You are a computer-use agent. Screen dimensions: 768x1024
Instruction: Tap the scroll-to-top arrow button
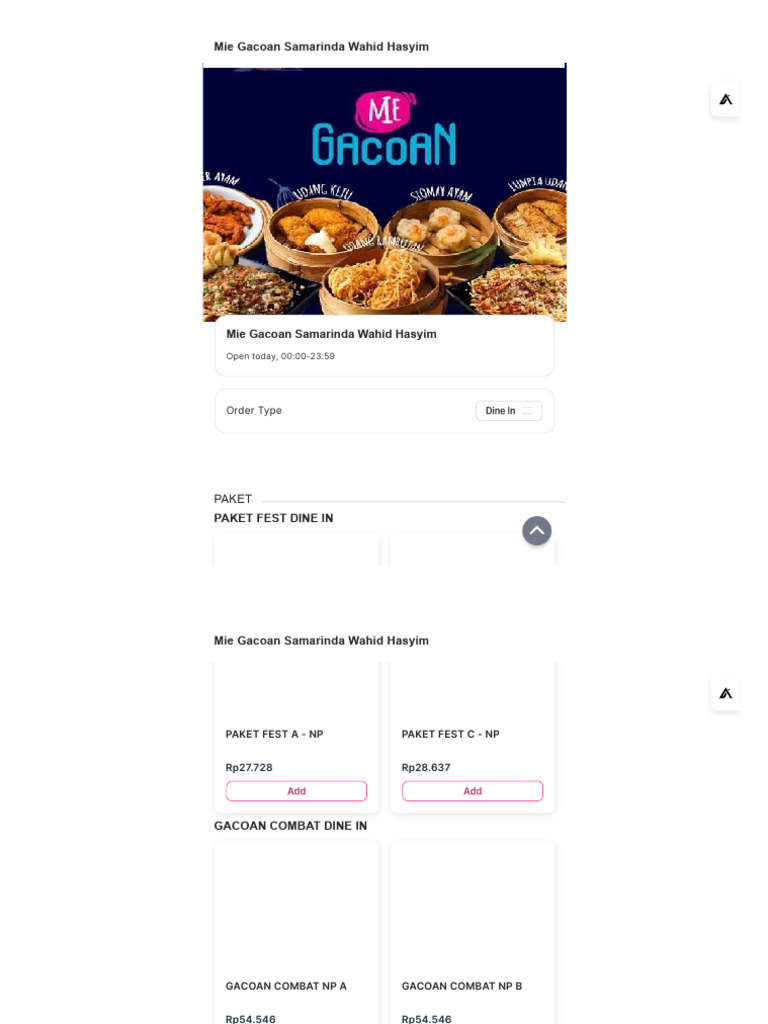point(537,531)
